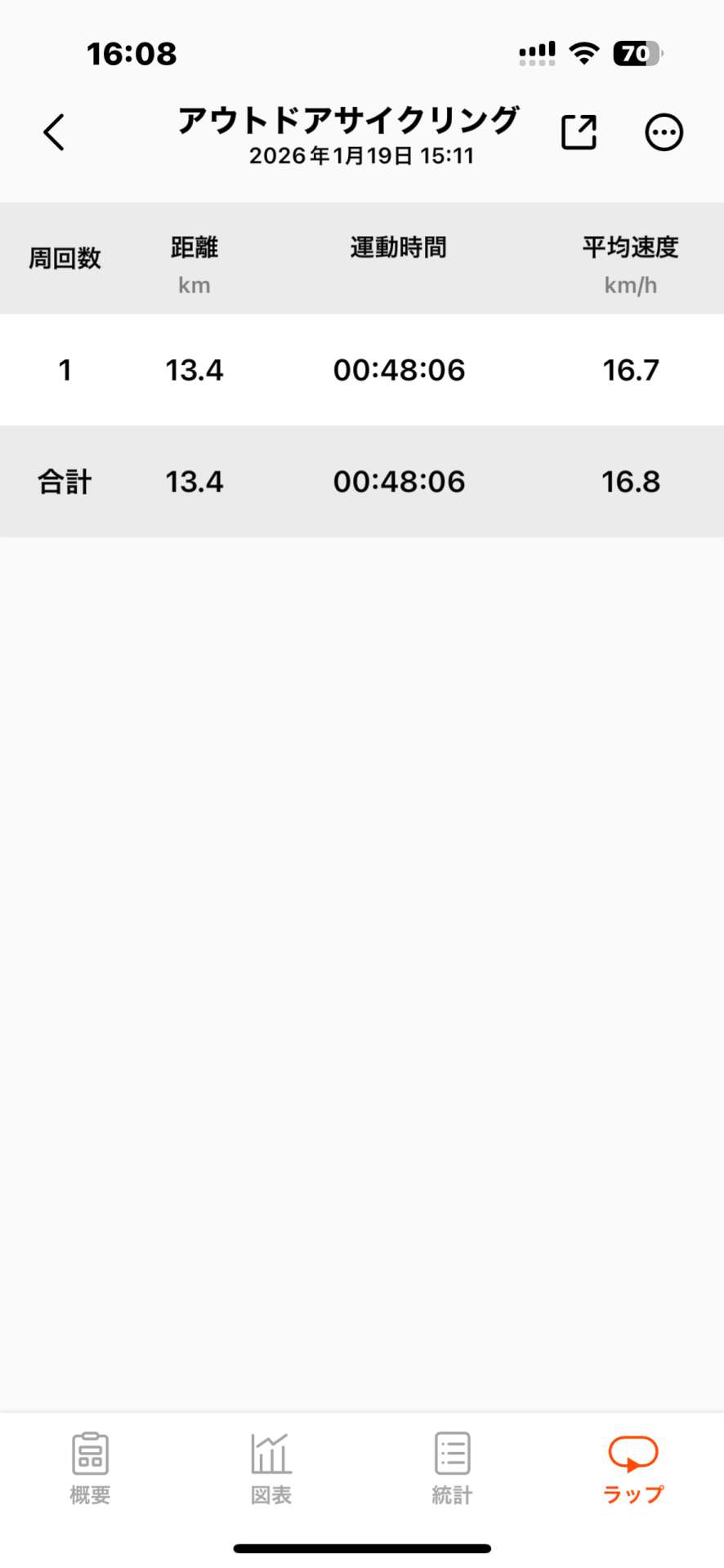Open the 図表 tab
The image size is (724, 1568).
270,1467
